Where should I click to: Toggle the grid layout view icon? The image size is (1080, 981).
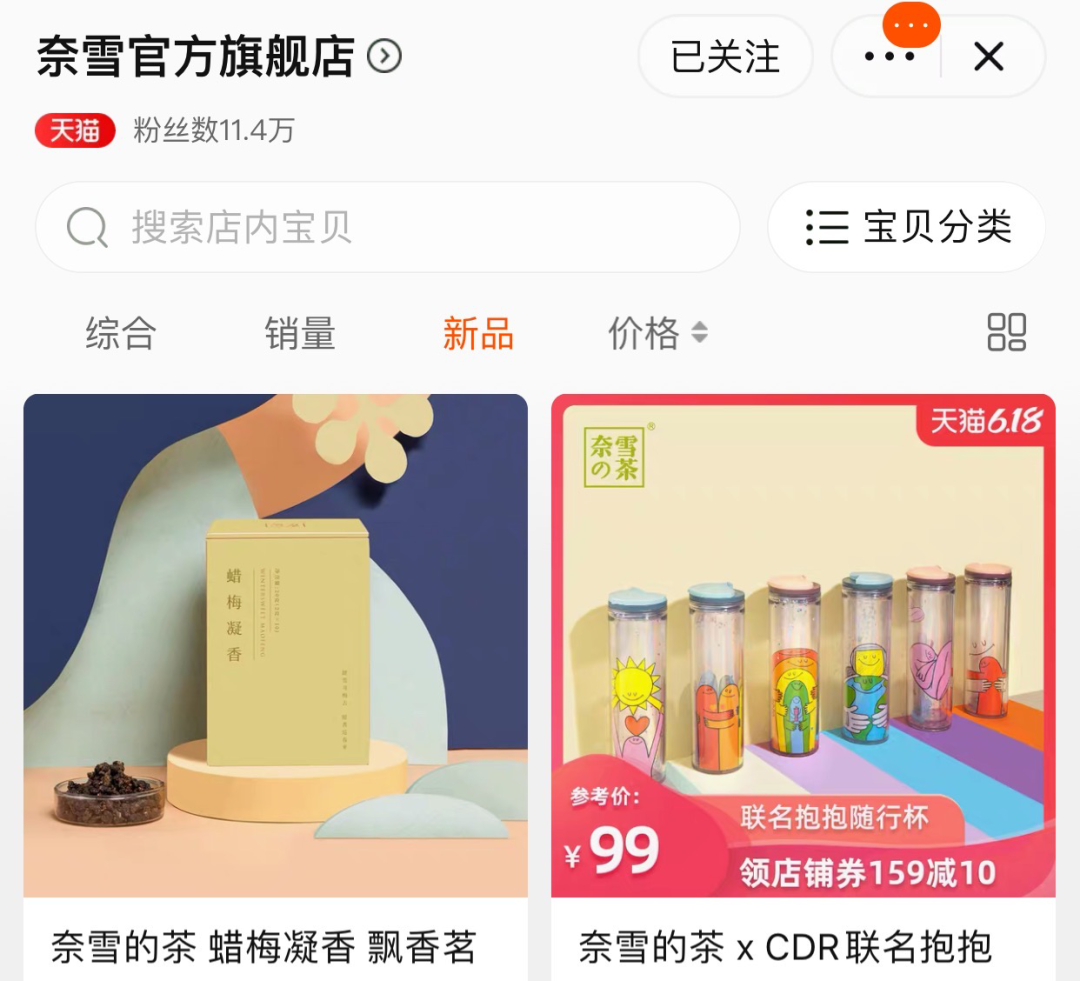(x=1006, y=332)
